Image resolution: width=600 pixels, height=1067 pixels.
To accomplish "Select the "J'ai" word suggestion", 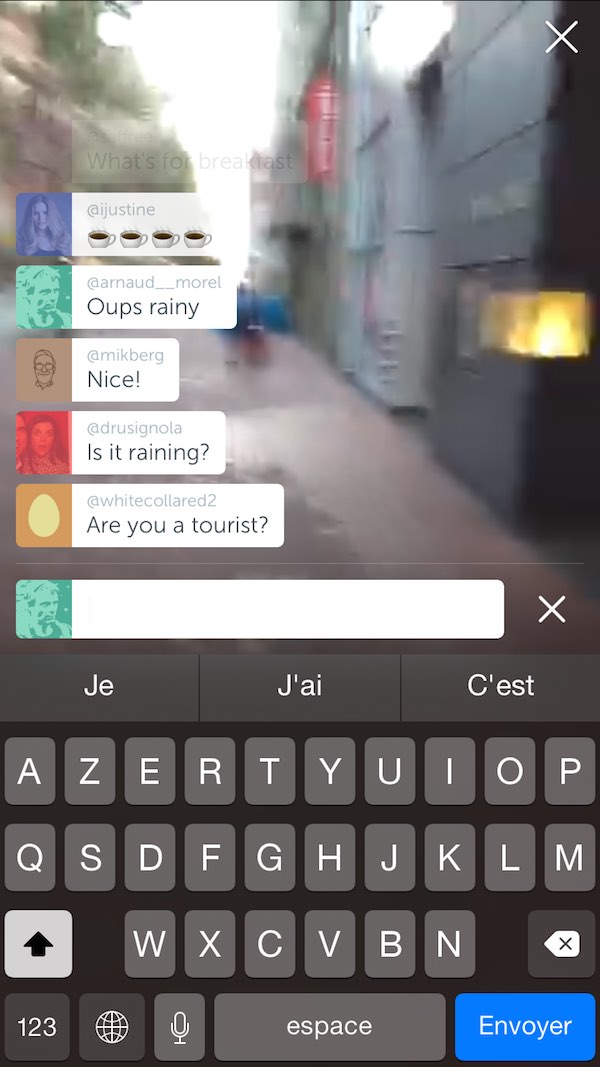I will click(x=300, y=686).
